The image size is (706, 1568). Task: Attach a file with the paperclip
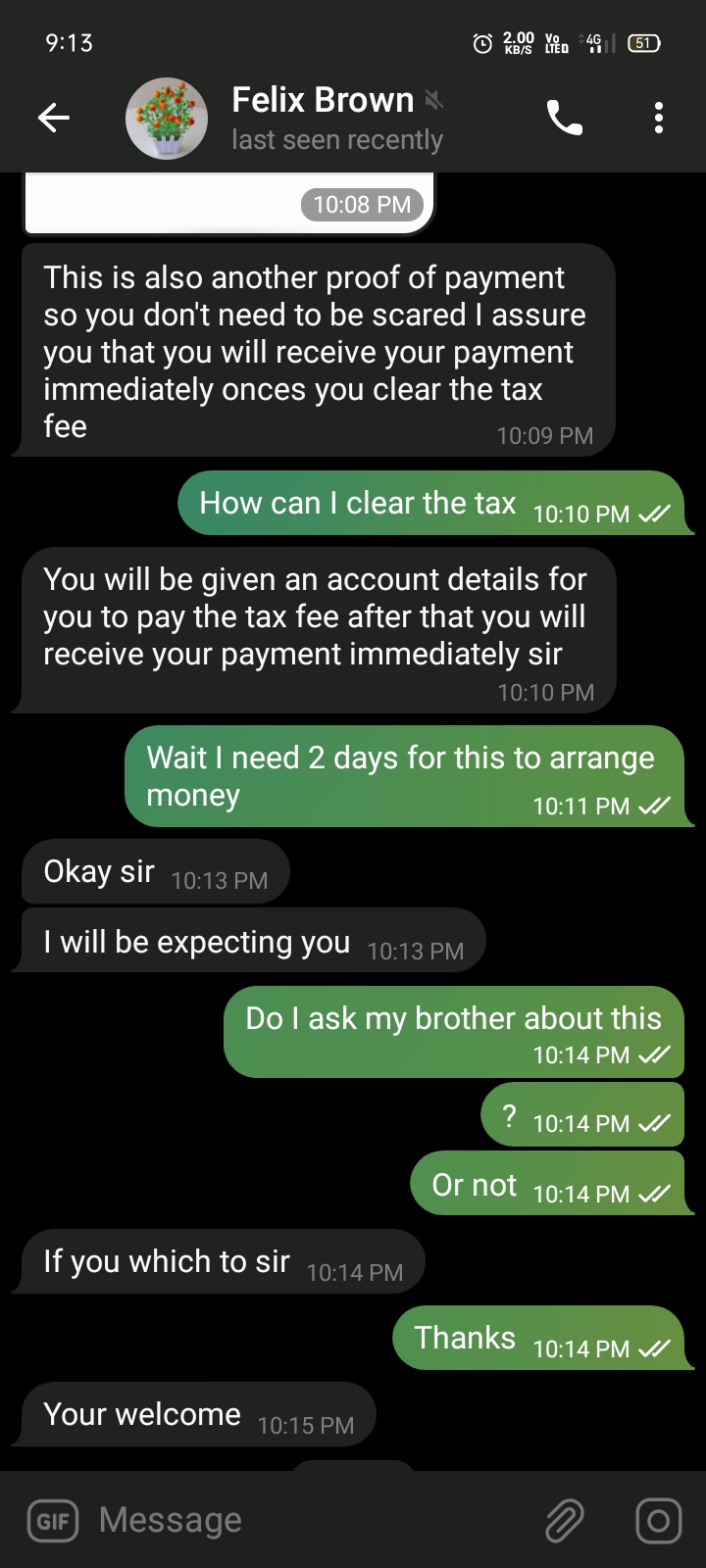tap(565, 1521)
